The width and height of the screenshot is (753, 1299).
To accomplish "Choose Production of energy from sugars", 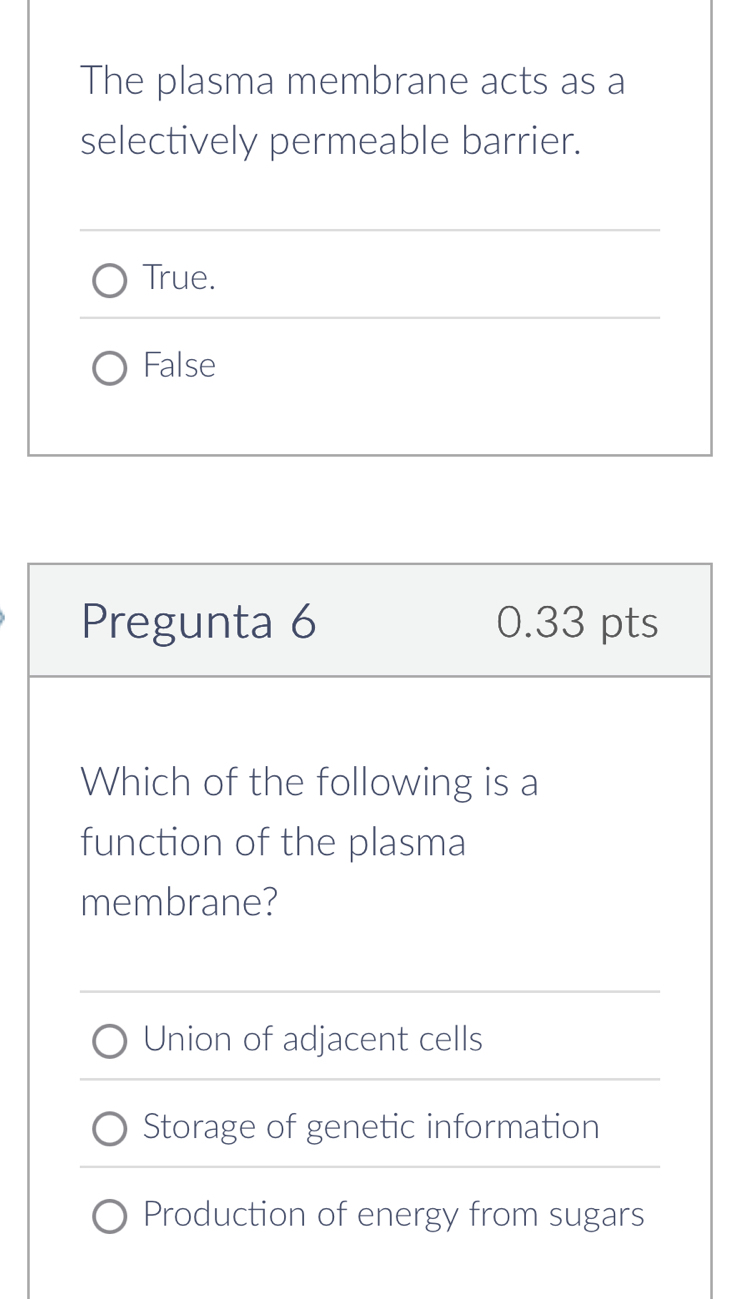I will click(x=110, y=1216).
